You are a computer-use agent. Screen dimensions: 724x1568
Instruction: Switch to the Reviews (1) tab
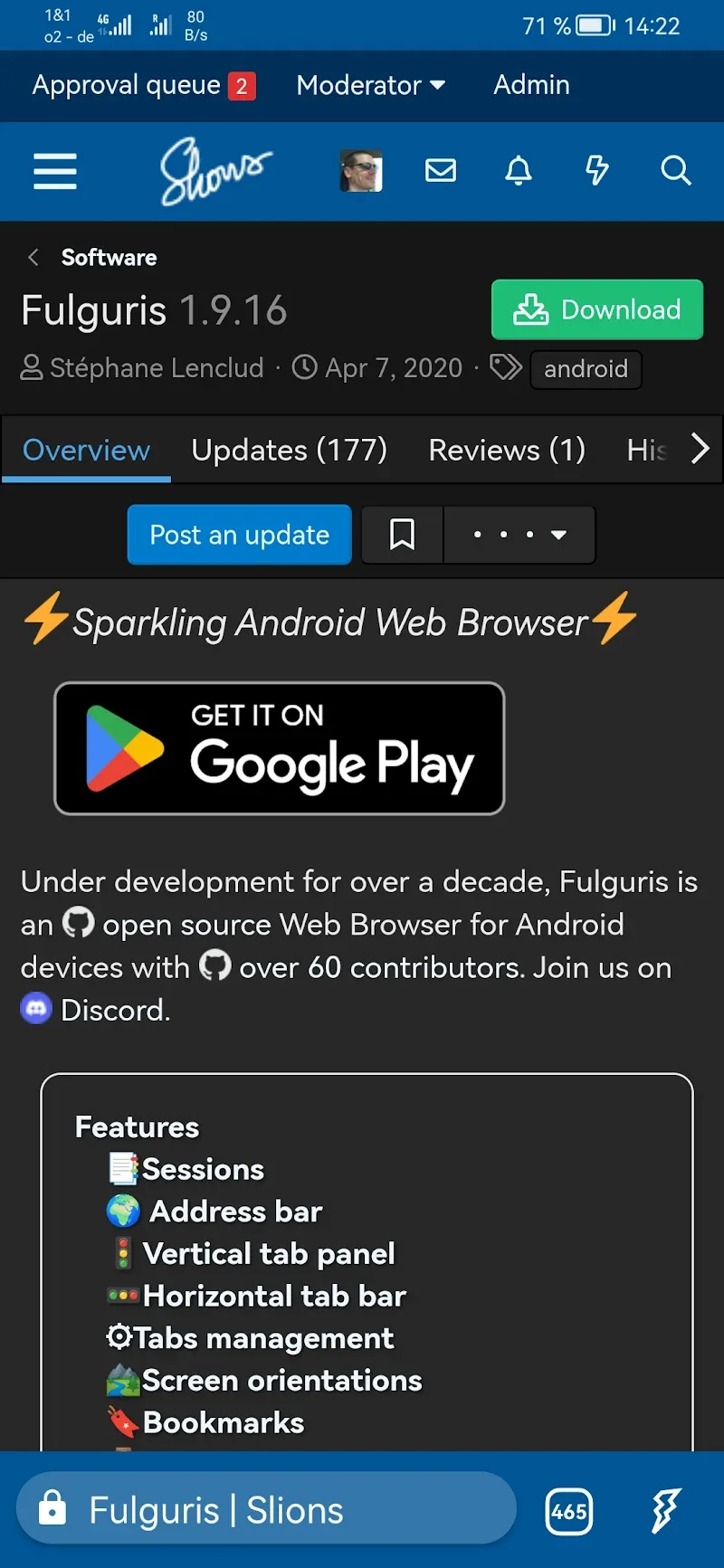tap(507, 450)
